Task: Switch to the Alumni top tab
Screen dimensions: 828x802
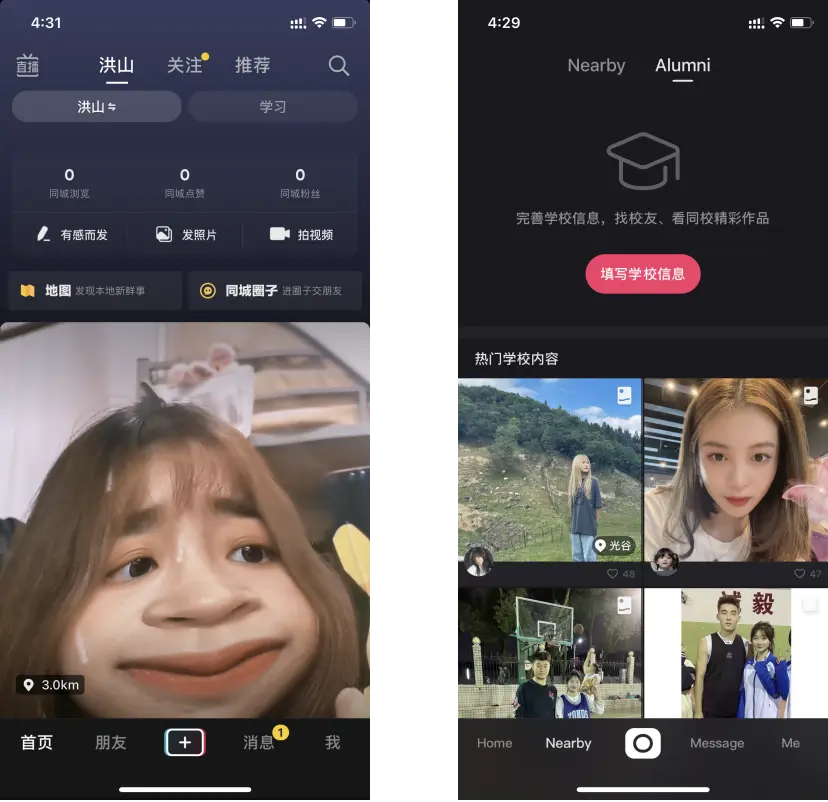Action: [x=683, y=66]
